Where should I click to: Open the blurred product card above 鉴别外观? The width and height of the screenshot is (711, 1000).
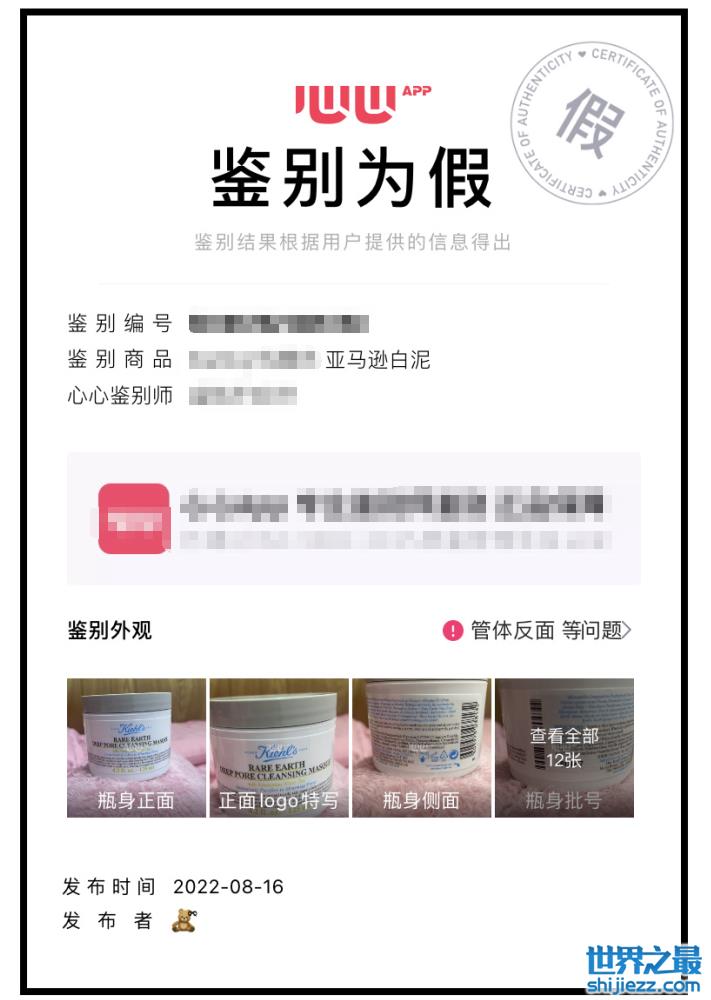353,518
